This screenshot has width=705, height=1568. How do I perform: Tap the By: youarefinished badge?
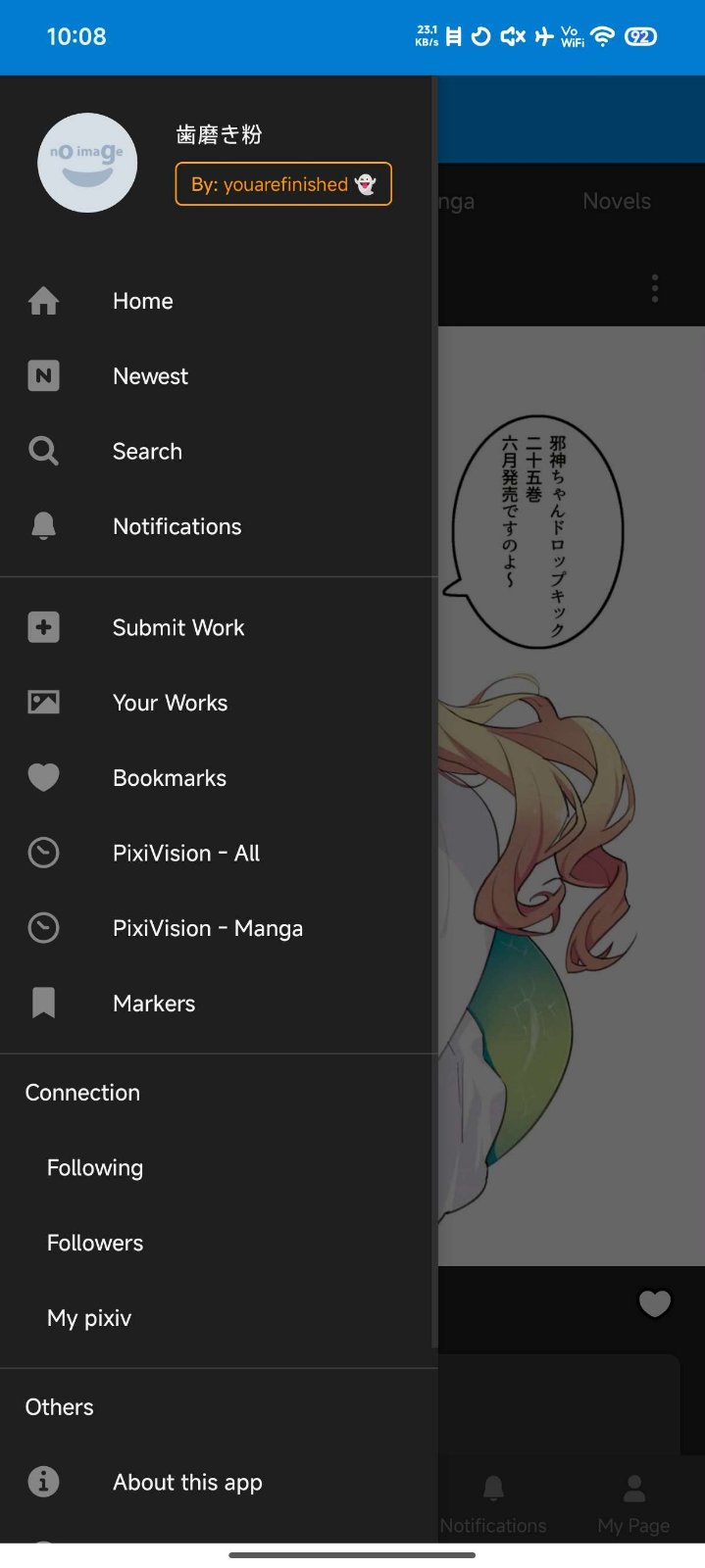click(283, 184)
